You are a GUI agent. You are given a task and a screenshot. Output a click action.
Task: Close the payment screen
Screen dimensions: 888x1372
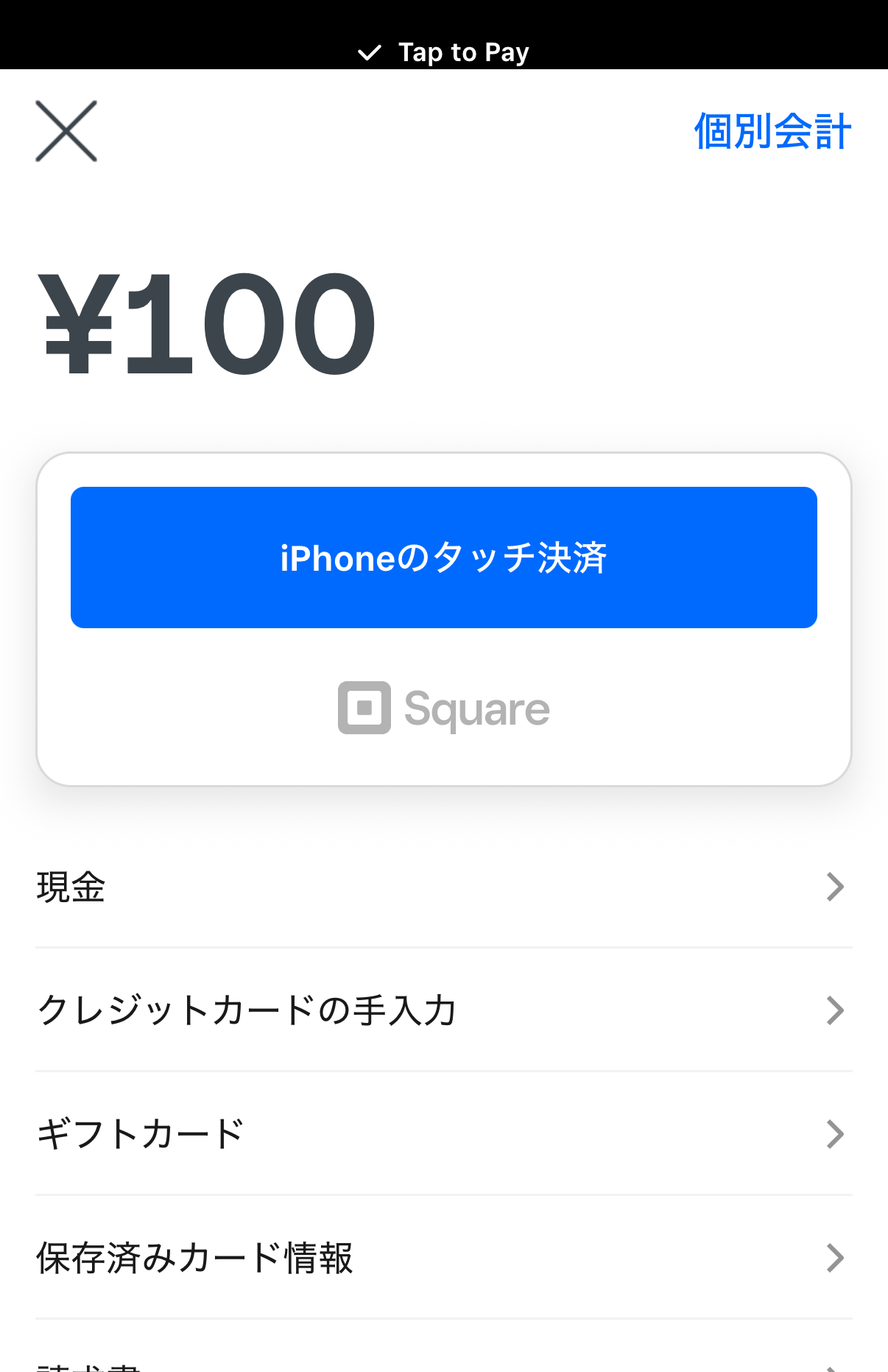tap(66, 131)
